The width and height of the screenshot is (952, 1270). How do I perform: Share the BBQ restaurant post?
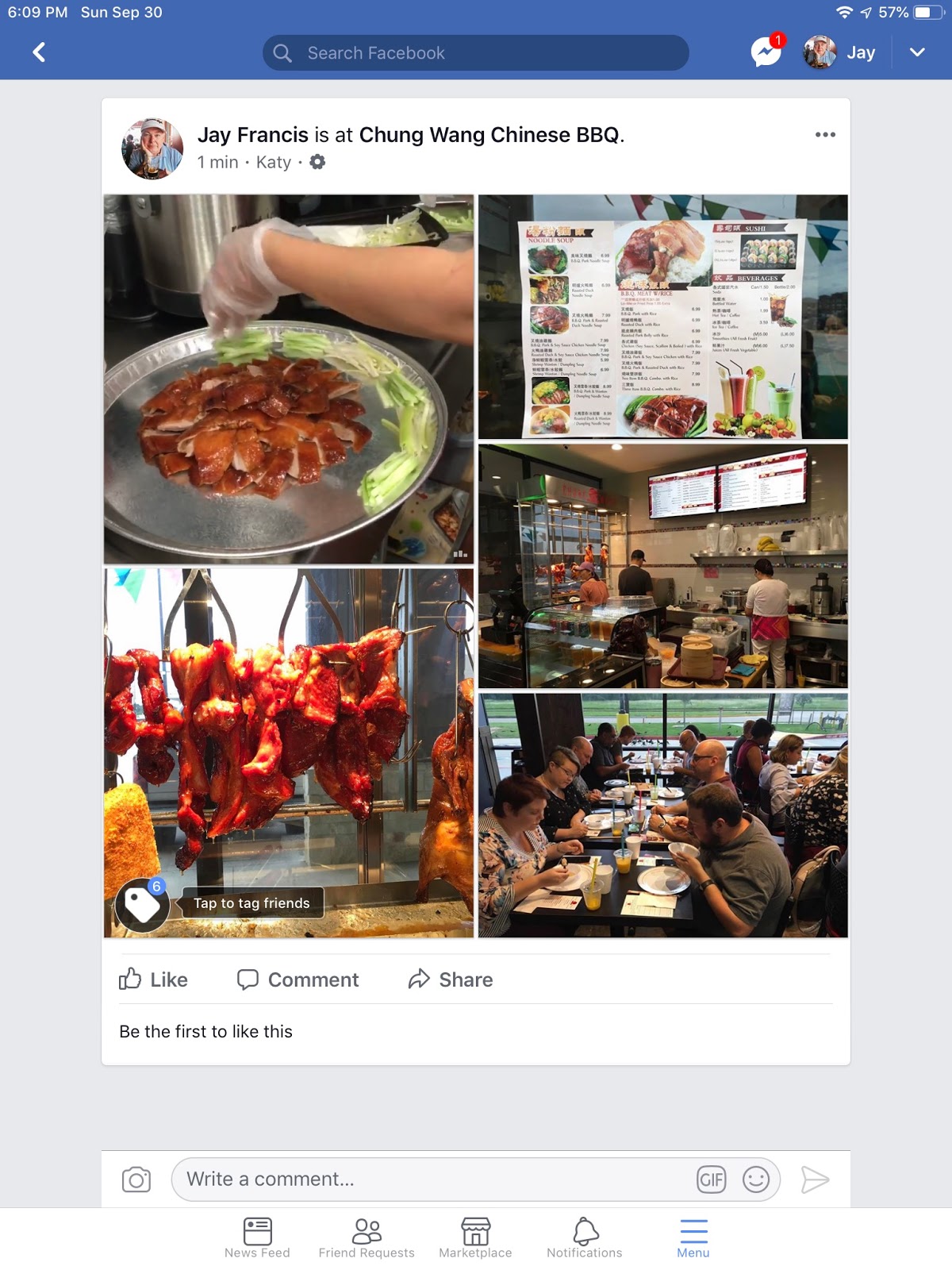pyautogui.click(x=450, y=979)
